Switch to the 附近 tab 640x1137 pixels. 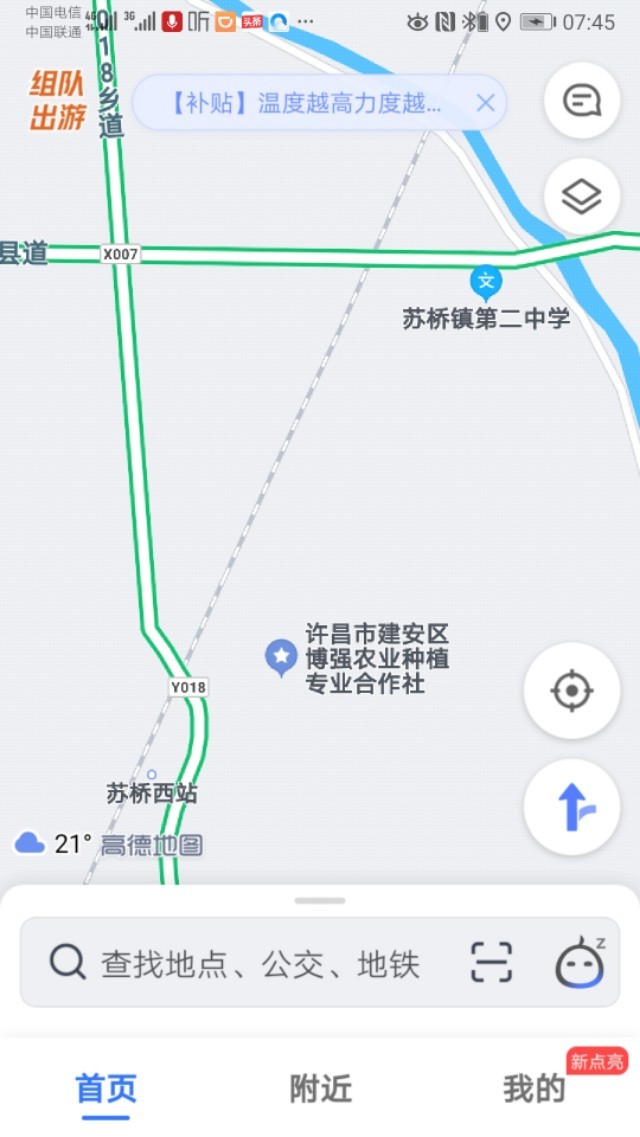320,1089
